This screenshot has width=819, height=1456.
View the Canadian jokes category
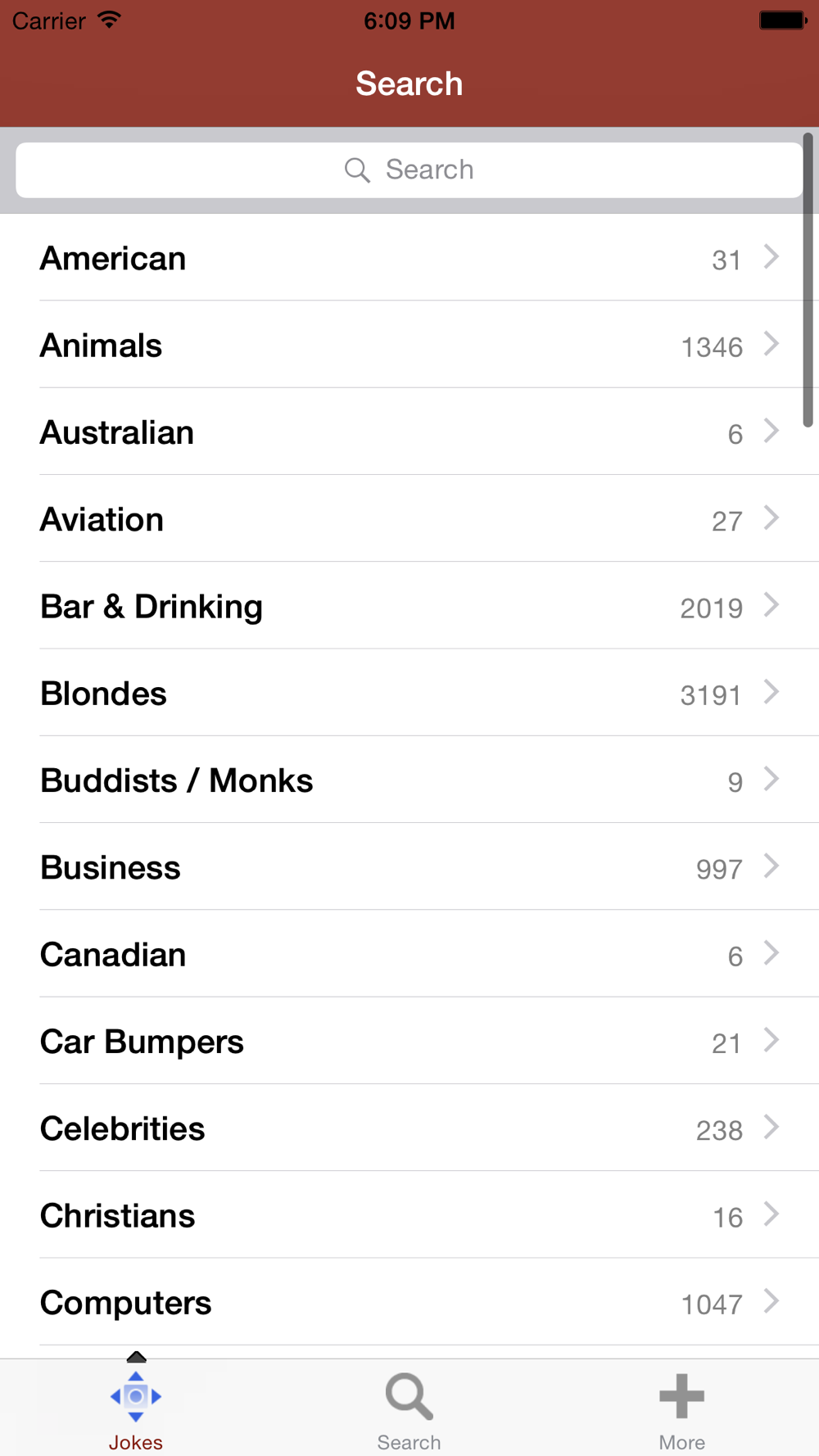tap(409, 954)
